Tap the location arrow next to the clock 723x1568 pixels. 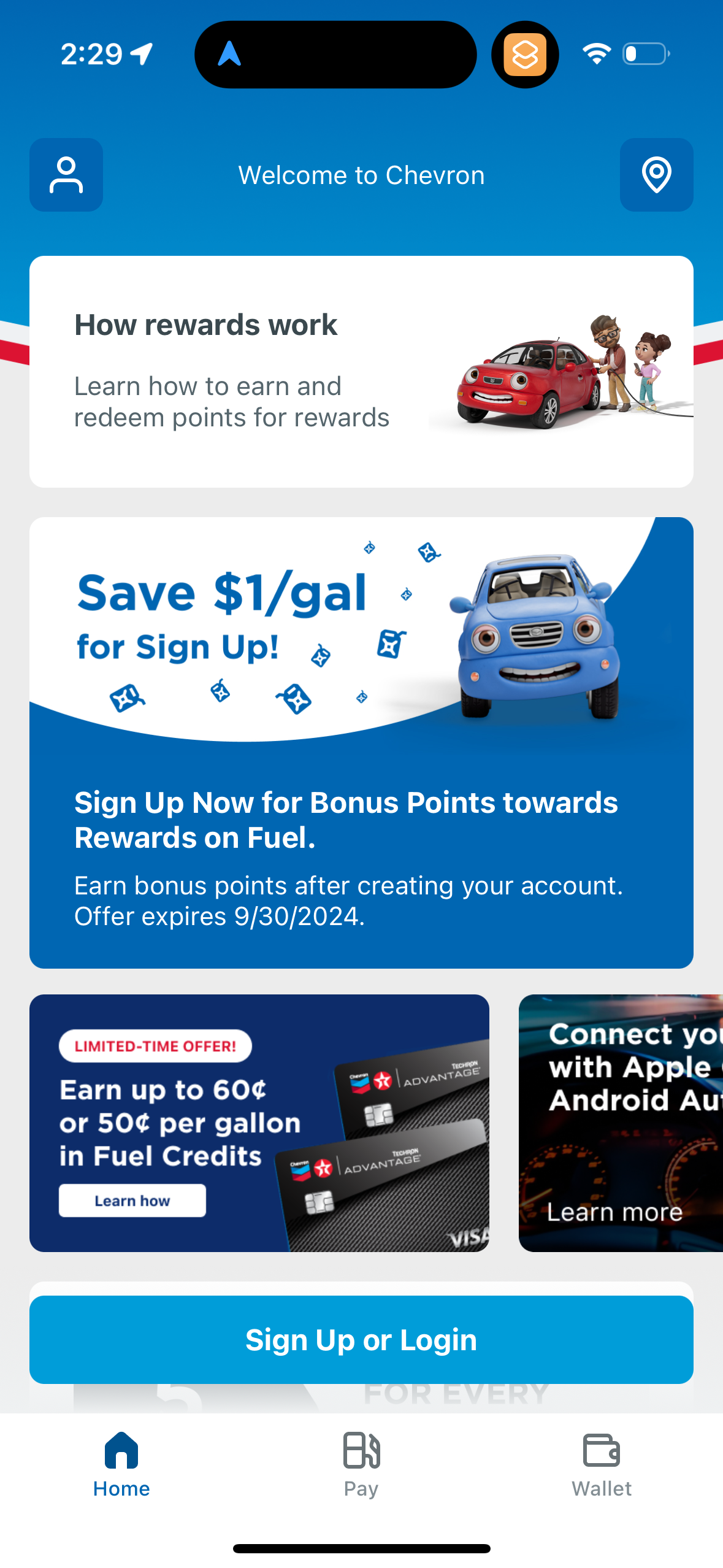142,54
